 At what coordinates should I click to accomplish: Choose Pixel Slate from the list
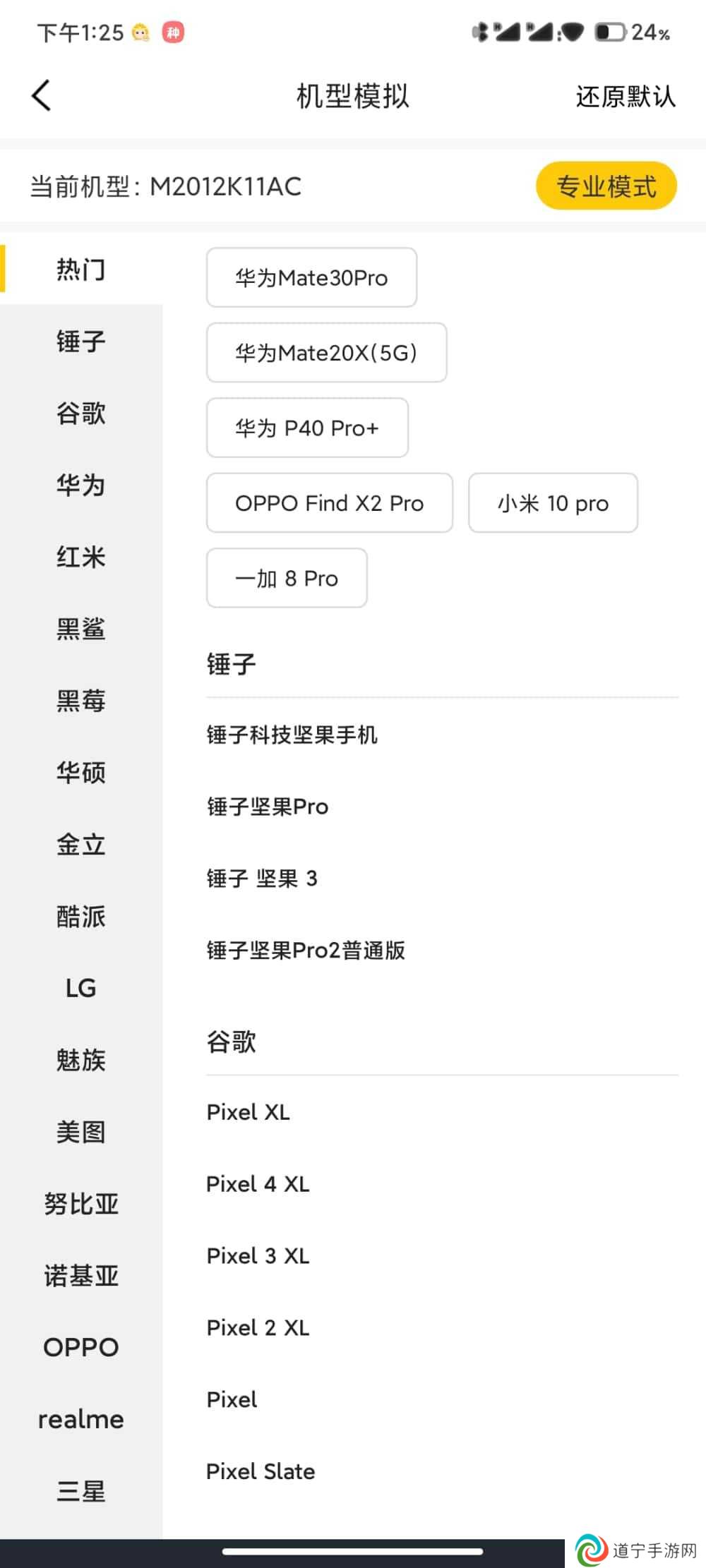261,1471
